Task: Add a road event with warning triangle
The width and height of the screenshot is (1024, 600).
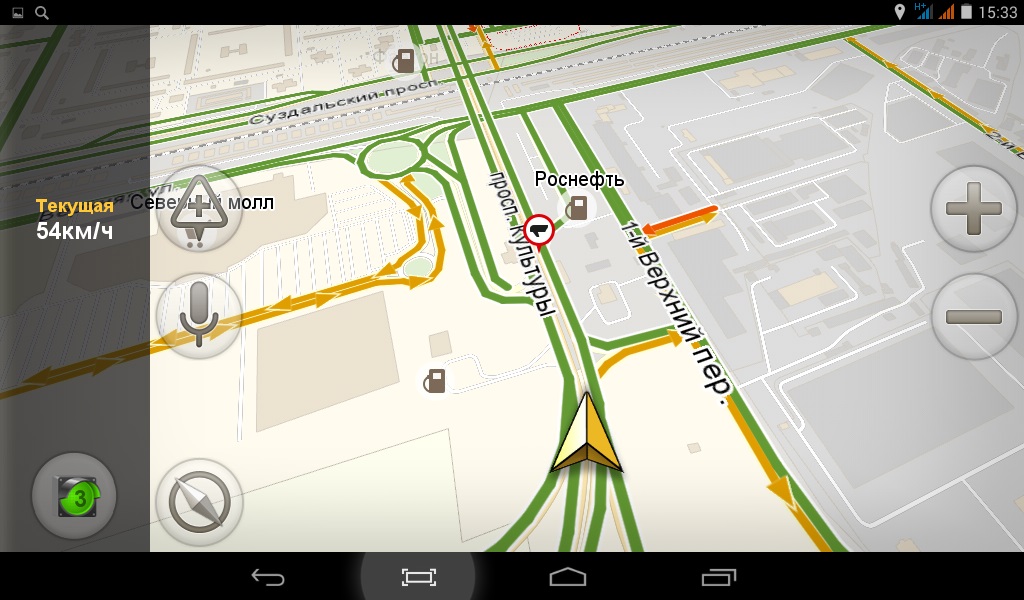Action: pyautogui.click(x=199, y=209)
